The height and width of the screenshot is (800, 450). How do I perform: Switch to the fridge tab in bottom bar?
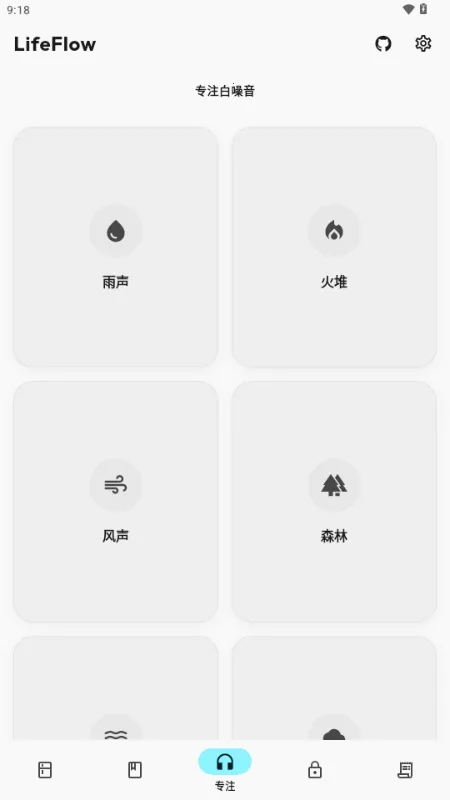(x=45, y=770)
